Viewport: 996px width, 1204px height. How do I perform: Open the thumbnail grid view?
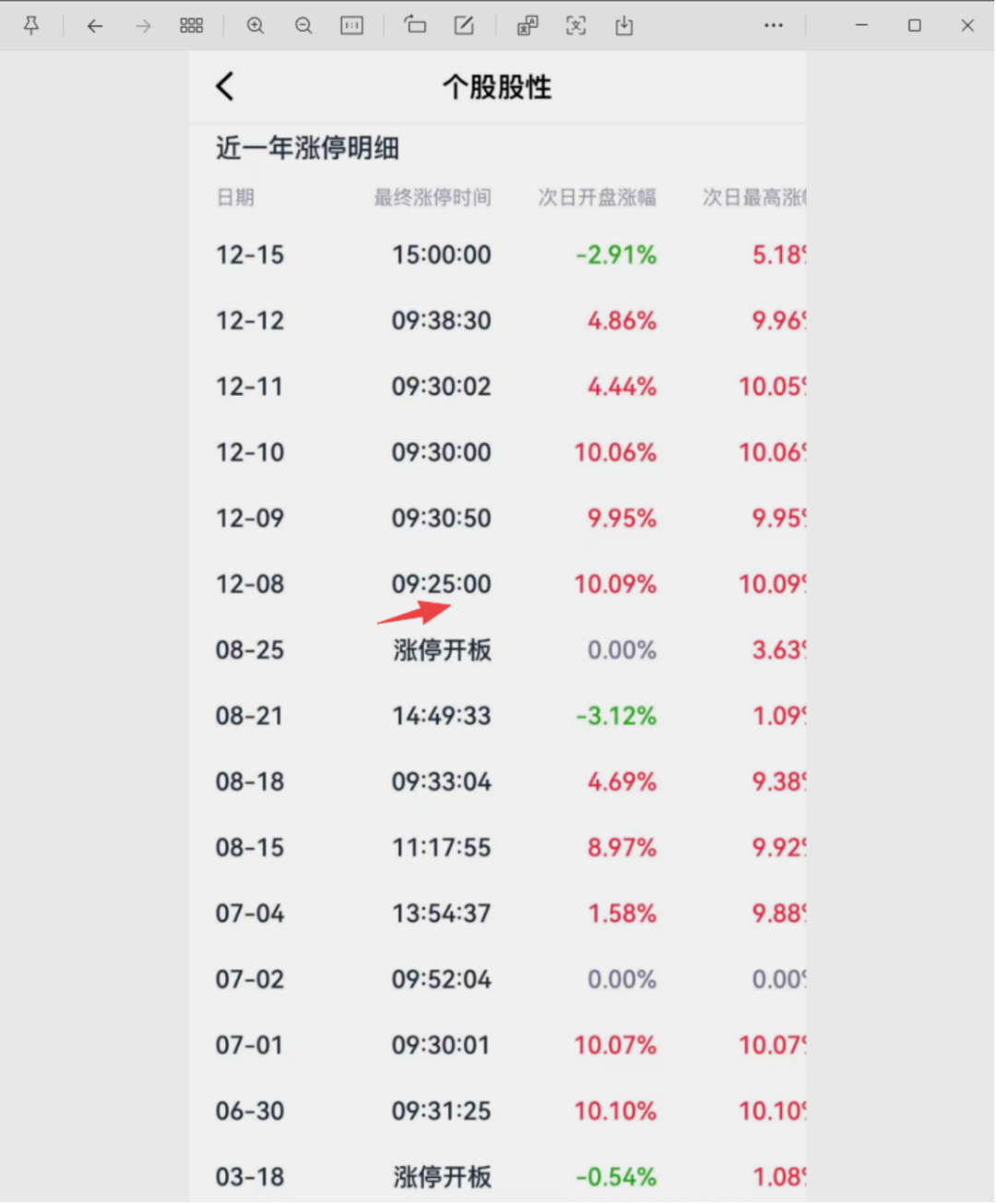point(192,26)
